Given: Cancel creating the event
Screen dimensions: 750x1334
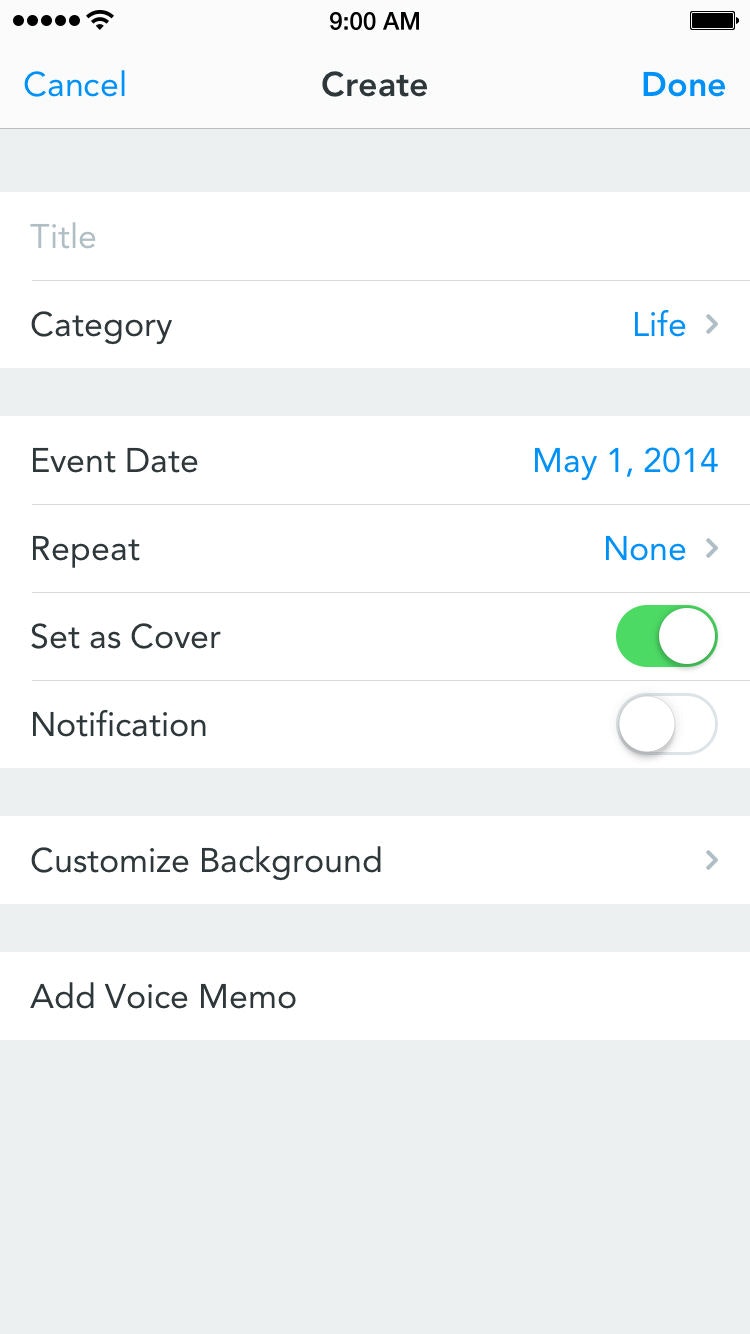Looking at the screenshot, I should tap(75, 85).
